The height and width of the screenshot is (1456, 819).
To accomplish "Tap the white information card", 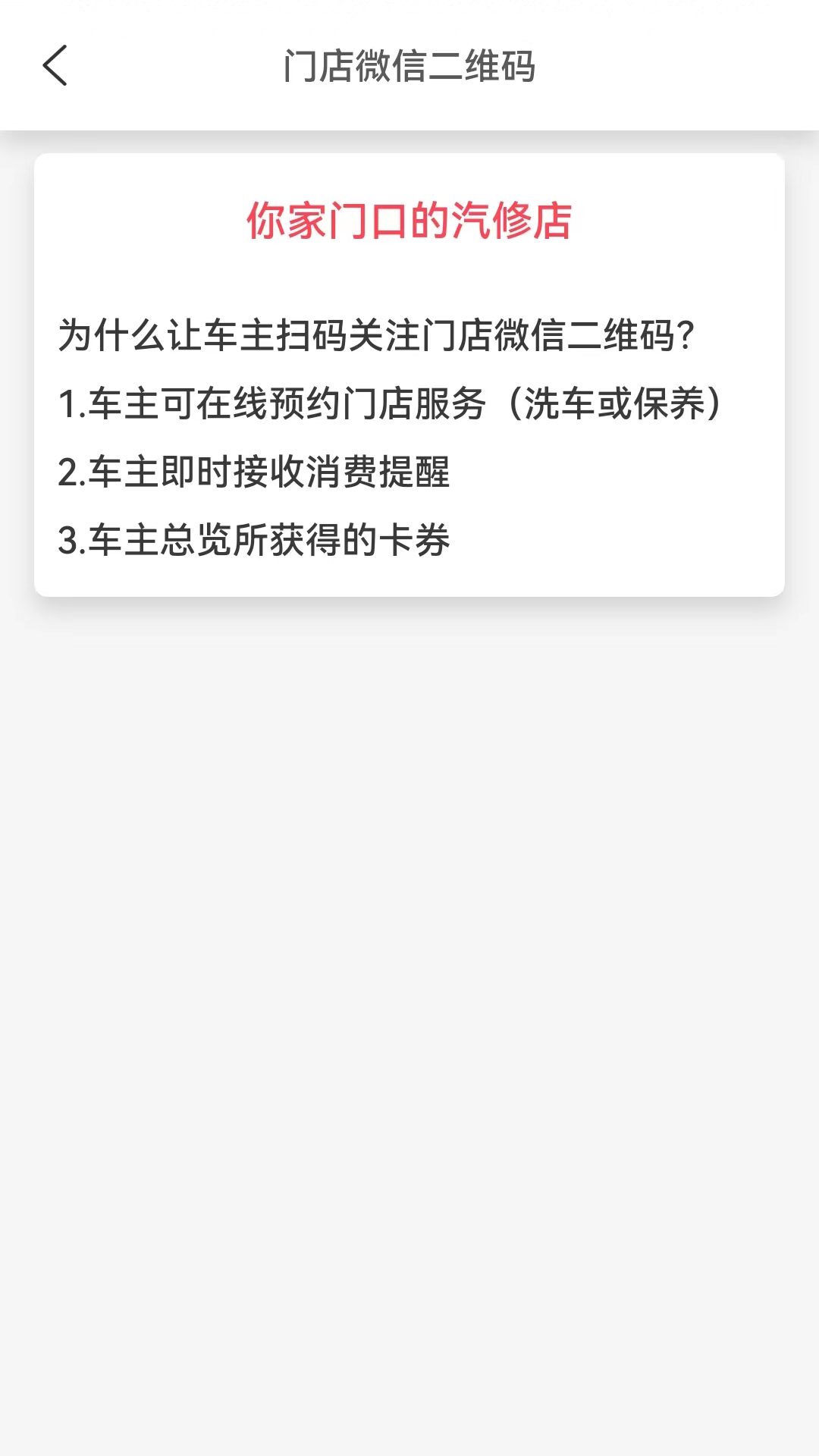I will point(409,374).
